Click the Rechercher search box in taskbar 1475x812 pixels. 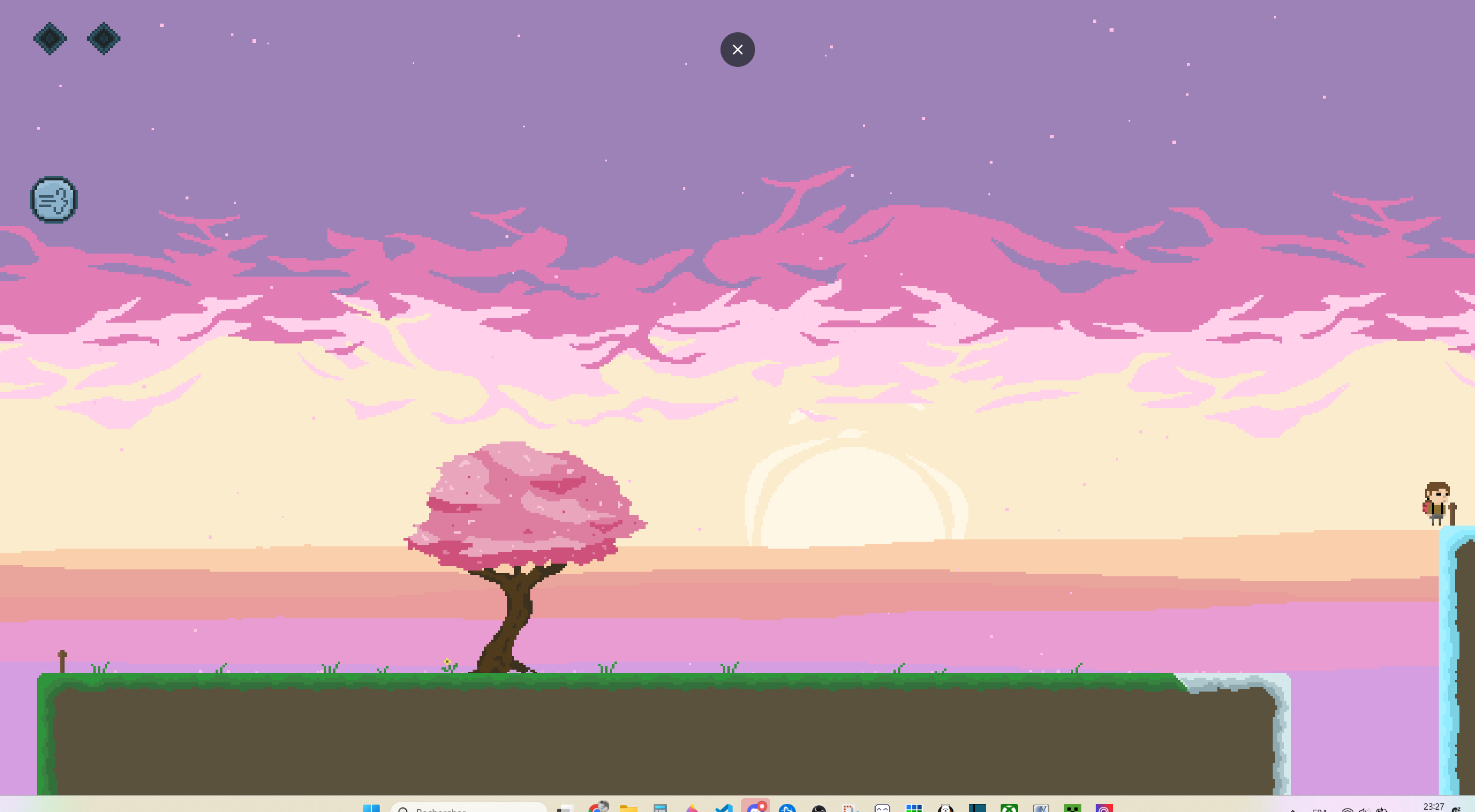468,808
